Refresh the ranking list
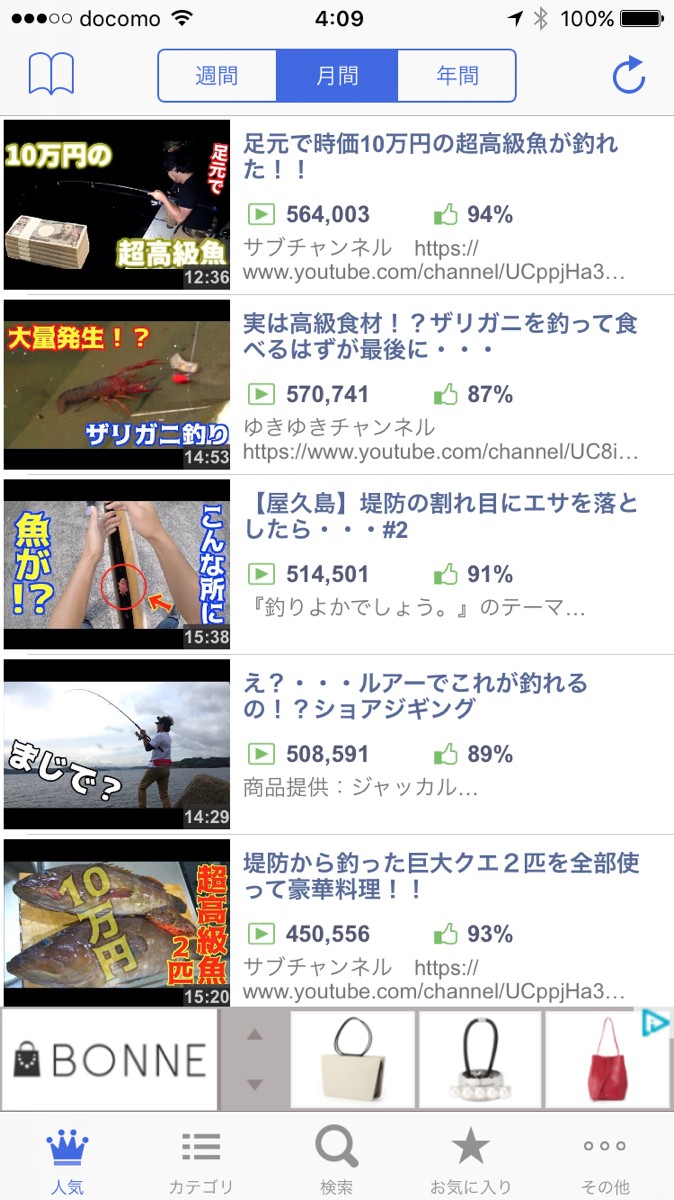The height and width of the screenshot is (1200, 674). (x=628, y=75)
